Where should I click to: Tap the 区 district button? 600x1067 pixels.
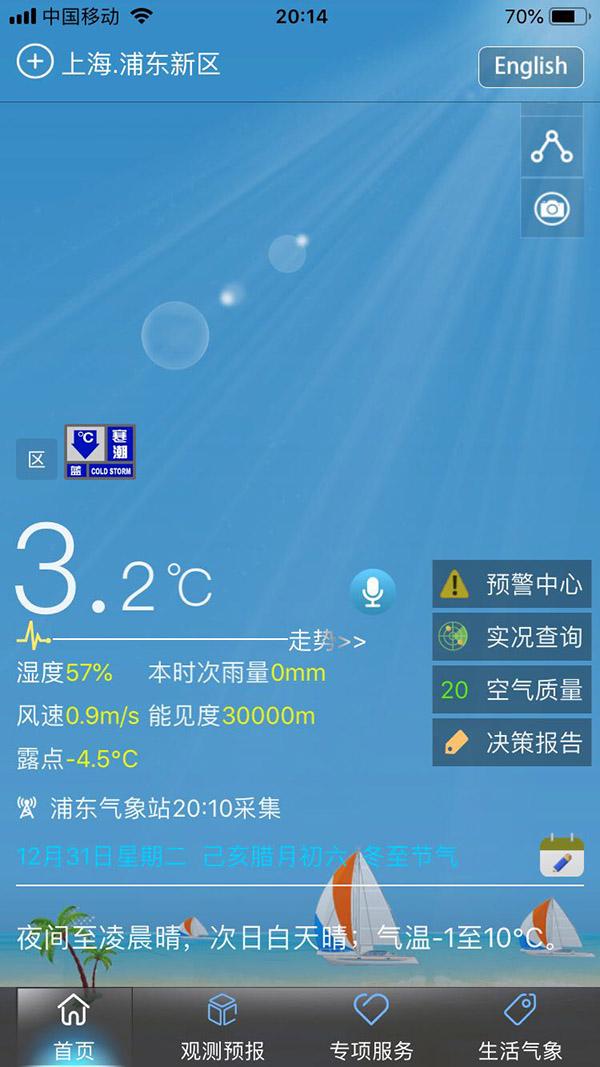click(36, 460)
